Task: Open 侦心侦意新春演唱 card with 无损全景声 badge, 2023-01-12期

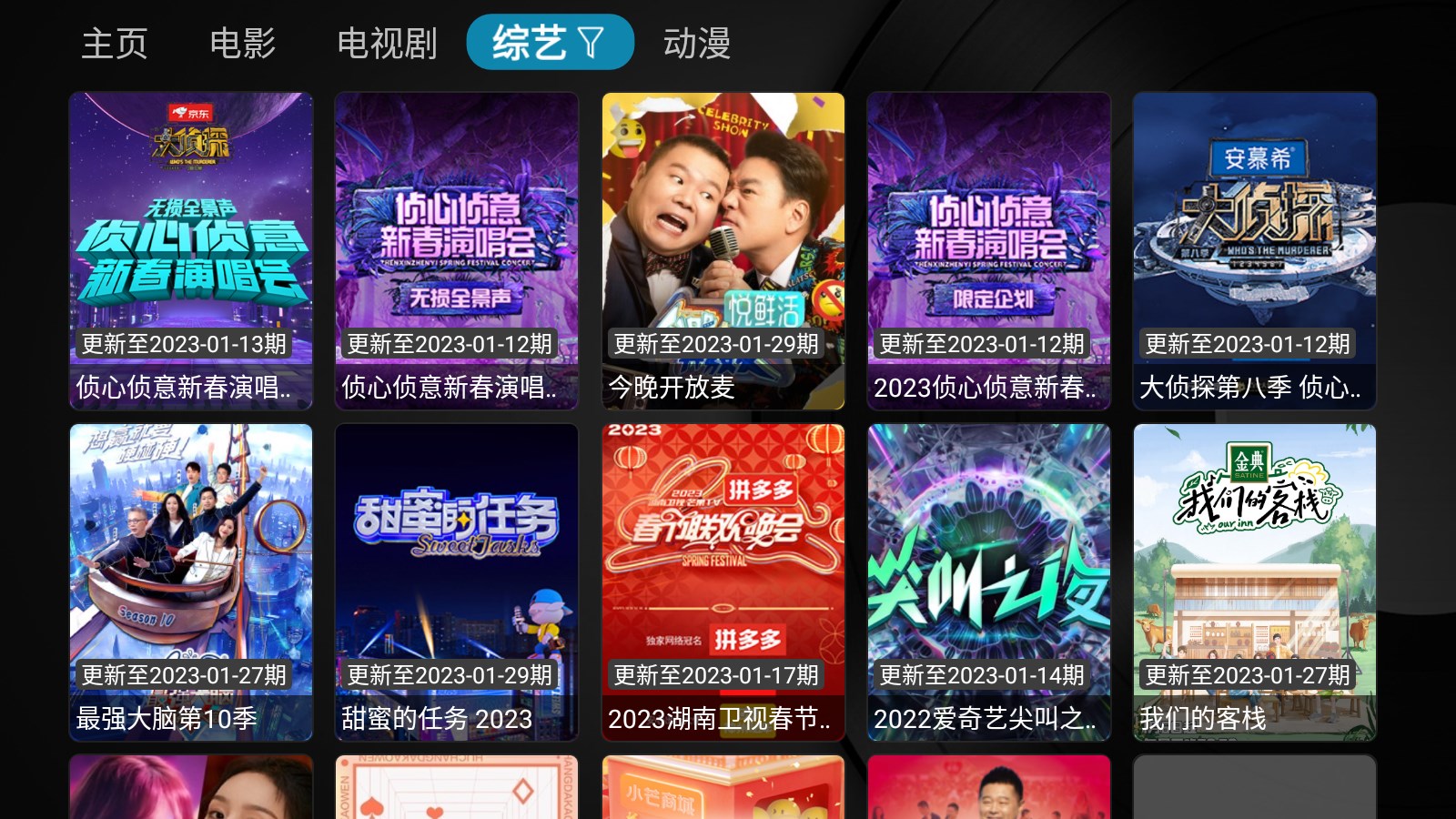Action: pyautogui.click(x=457, y=250)
